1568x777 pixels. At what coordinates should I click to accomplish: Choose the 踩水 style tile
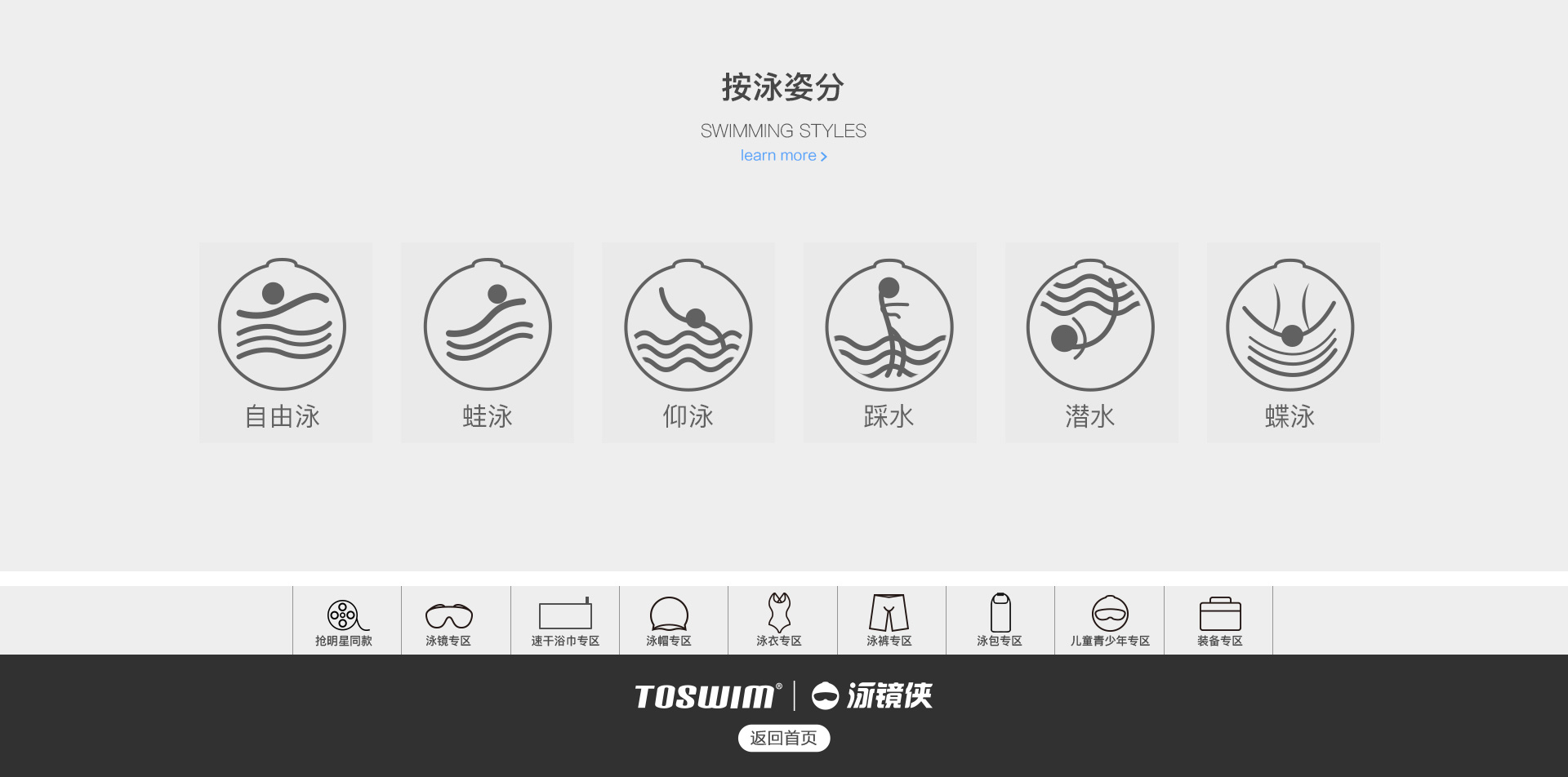point(889,343)
